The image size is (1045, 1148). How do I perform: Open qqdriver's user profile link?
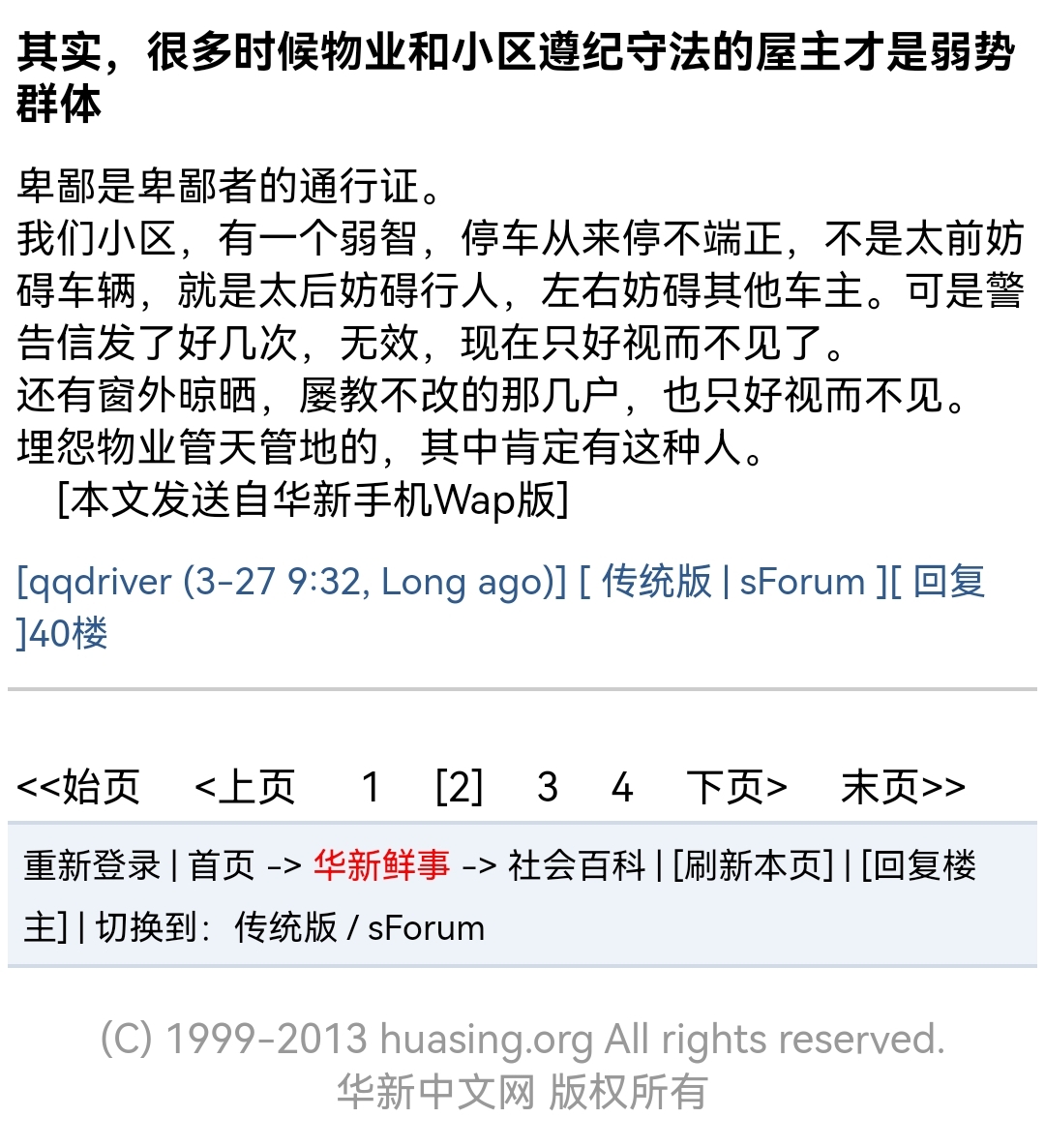92,582
